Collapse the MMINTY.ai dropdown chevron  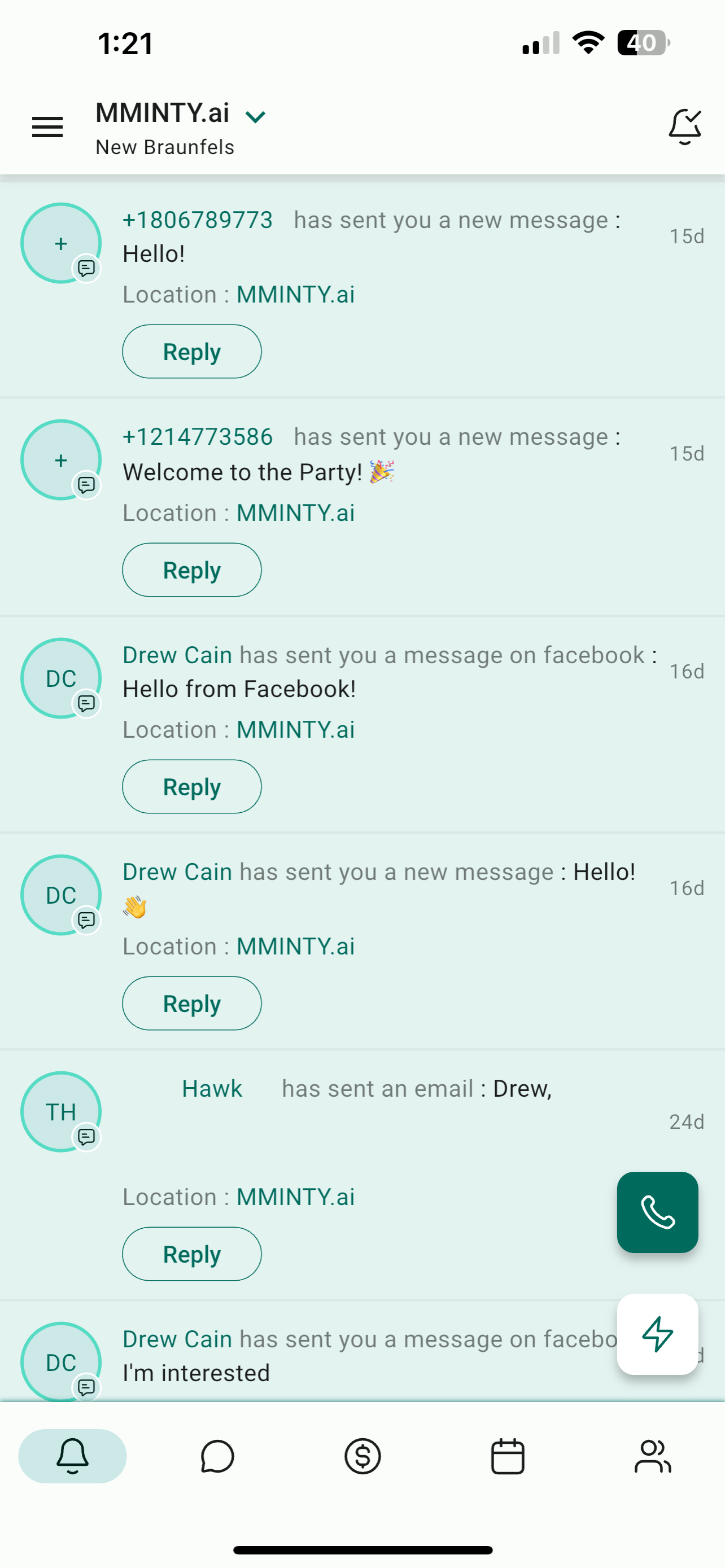click(256, 116)
